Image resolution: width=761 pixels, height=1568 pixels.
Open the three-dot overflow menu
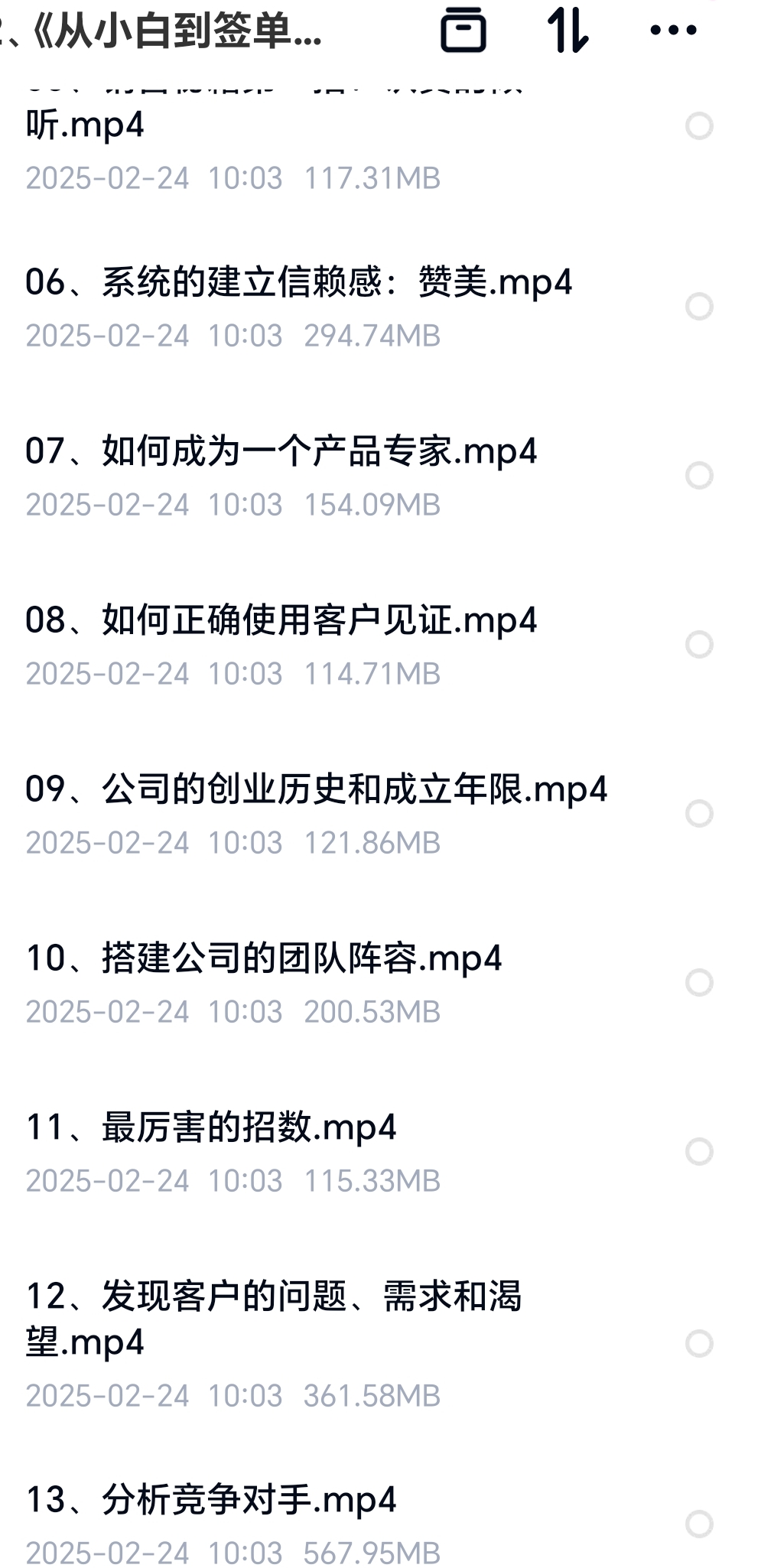pyautogui.click(x=673, y=31)
